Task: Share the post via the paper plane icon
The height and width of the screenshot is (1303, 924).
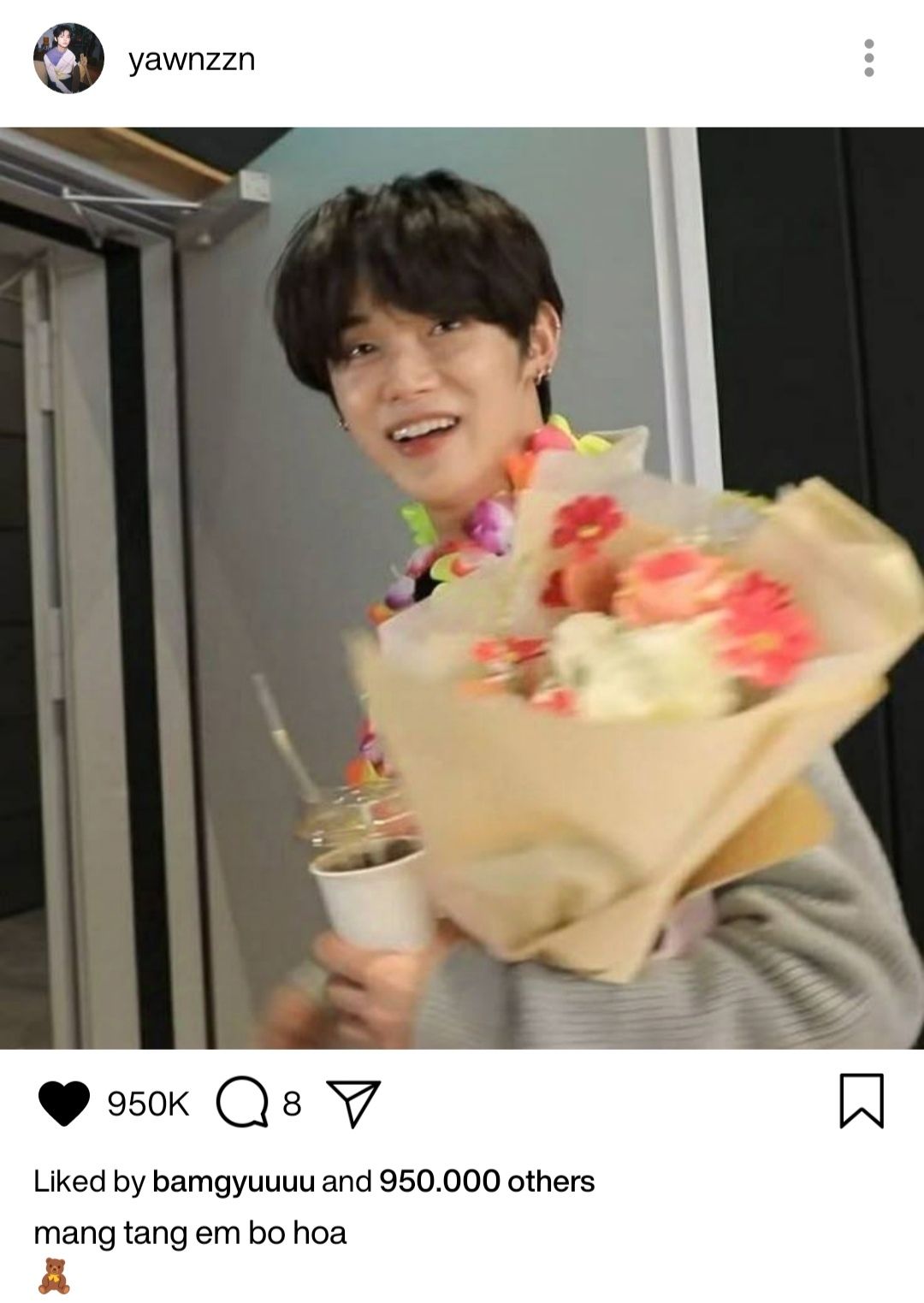Action: point(352,1103)
